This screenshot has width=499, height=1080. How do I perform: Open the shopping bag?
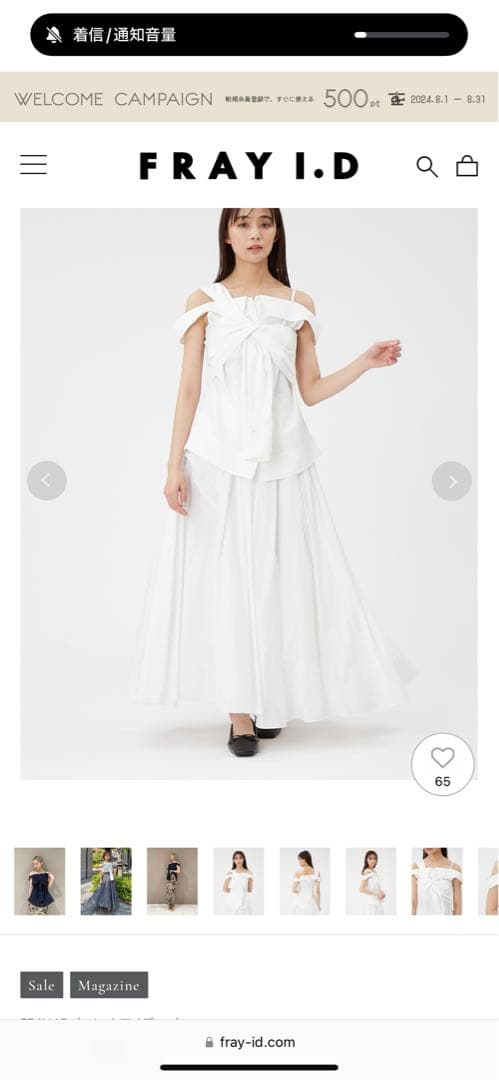pyautogui.click(x=467, y=166)
